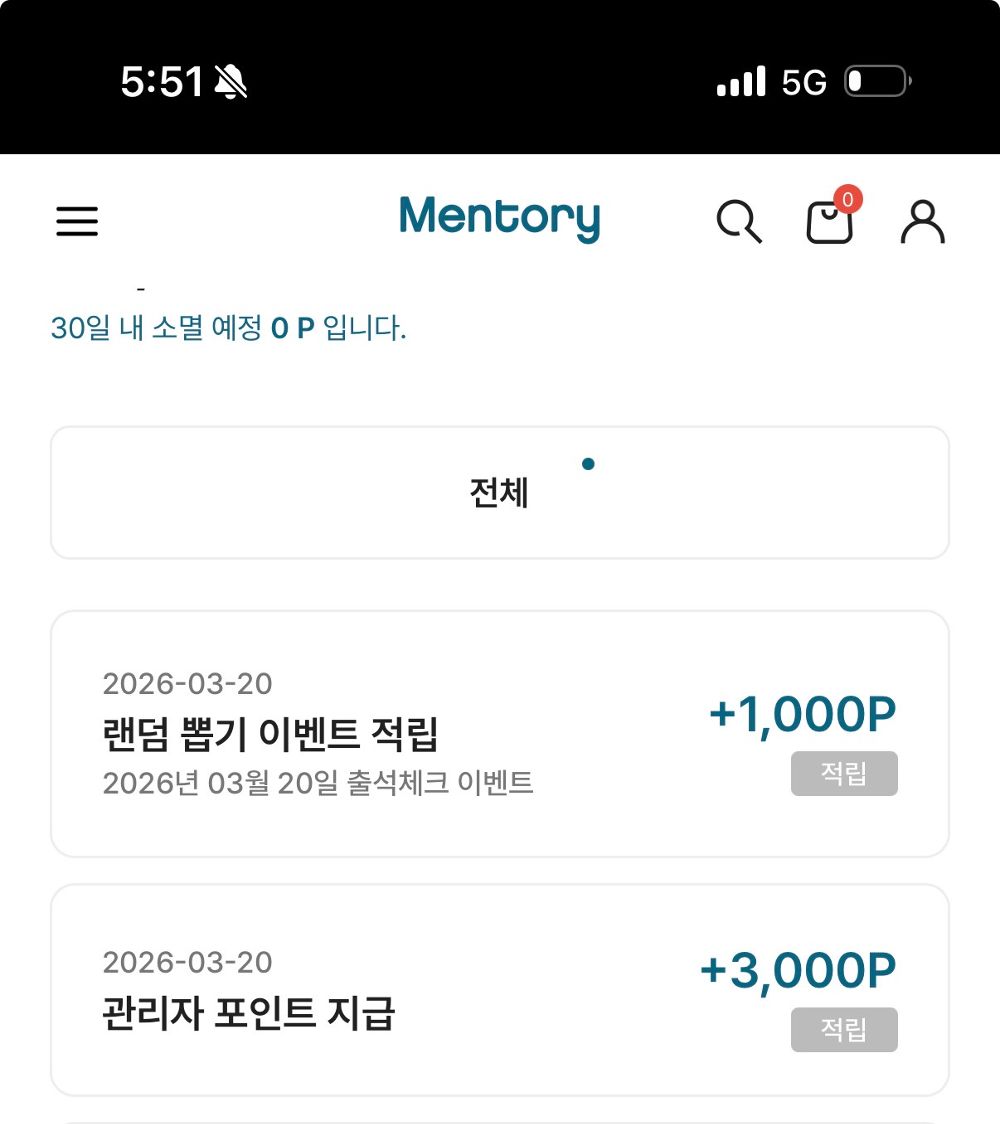Tap the Mentory logo
1000x1124 pixels.
coord(499,219)
